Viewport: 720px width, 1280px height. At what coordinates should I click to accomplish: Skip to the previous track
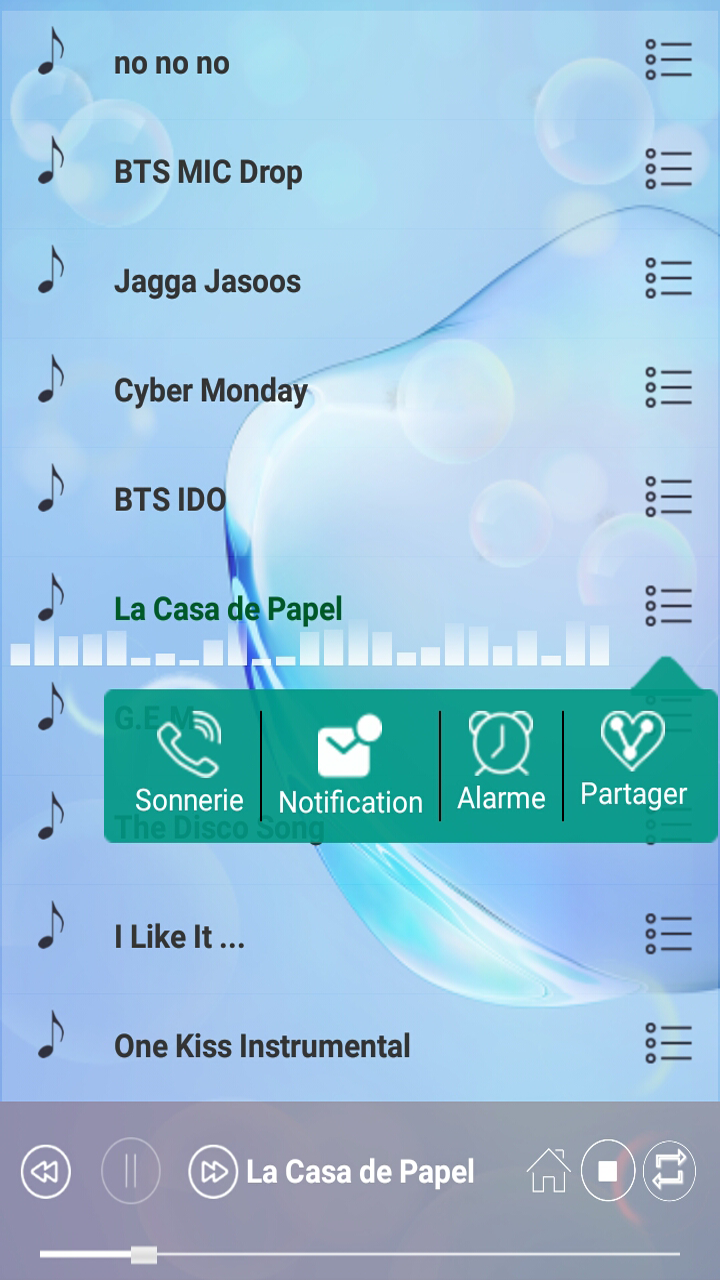46,1171
